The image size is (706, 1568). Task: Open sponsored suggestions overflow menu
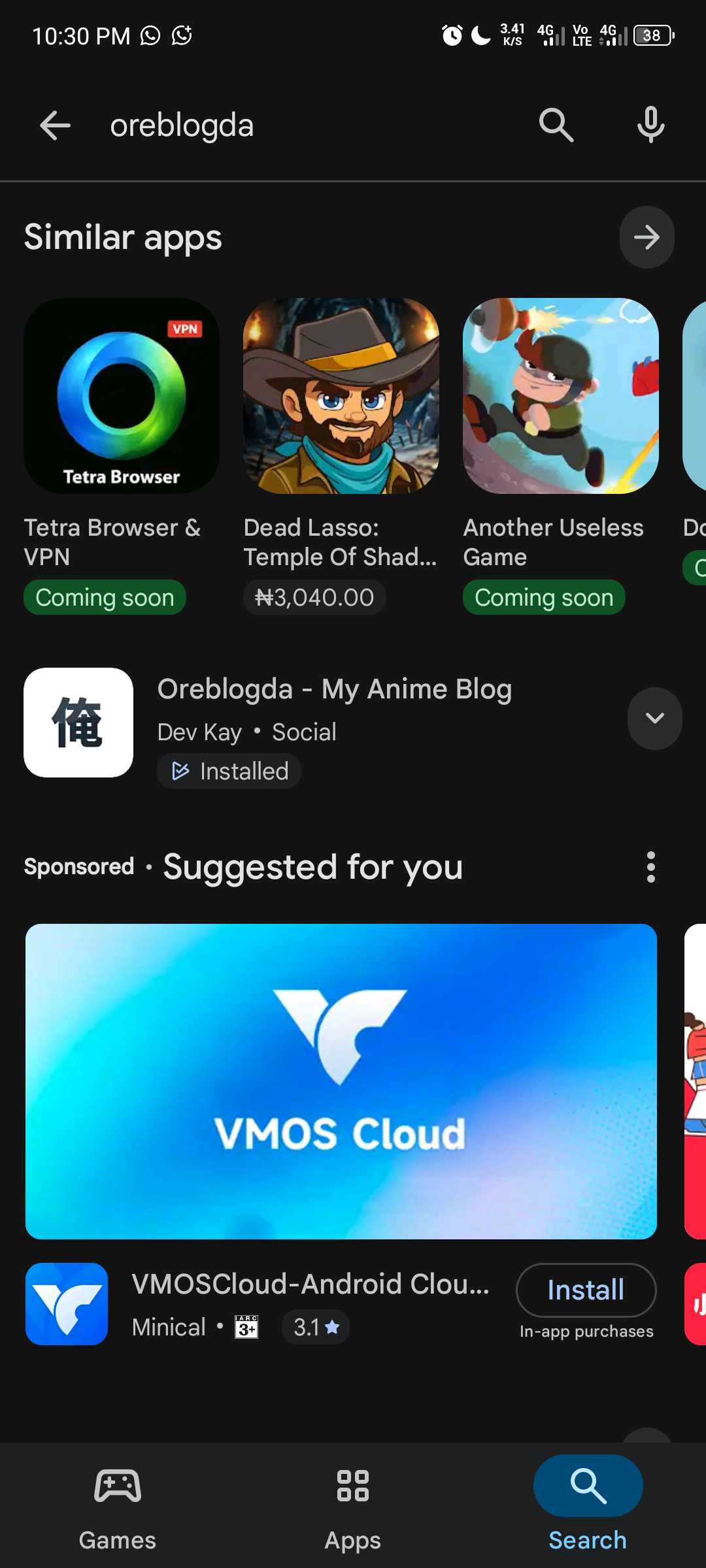click(x=650, y=867)
